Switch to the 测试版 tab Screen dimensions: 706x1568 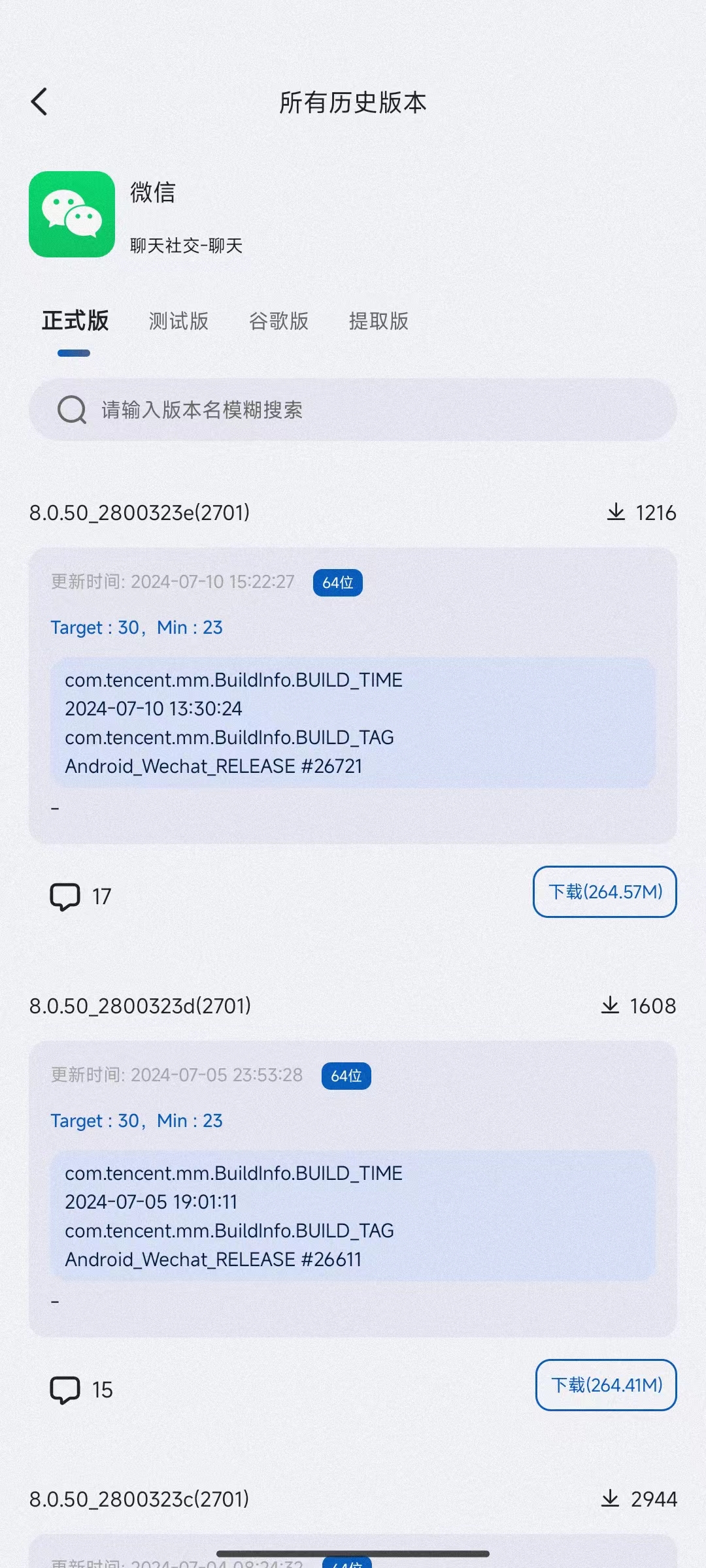pyautogui.click(x=178, y=321)
